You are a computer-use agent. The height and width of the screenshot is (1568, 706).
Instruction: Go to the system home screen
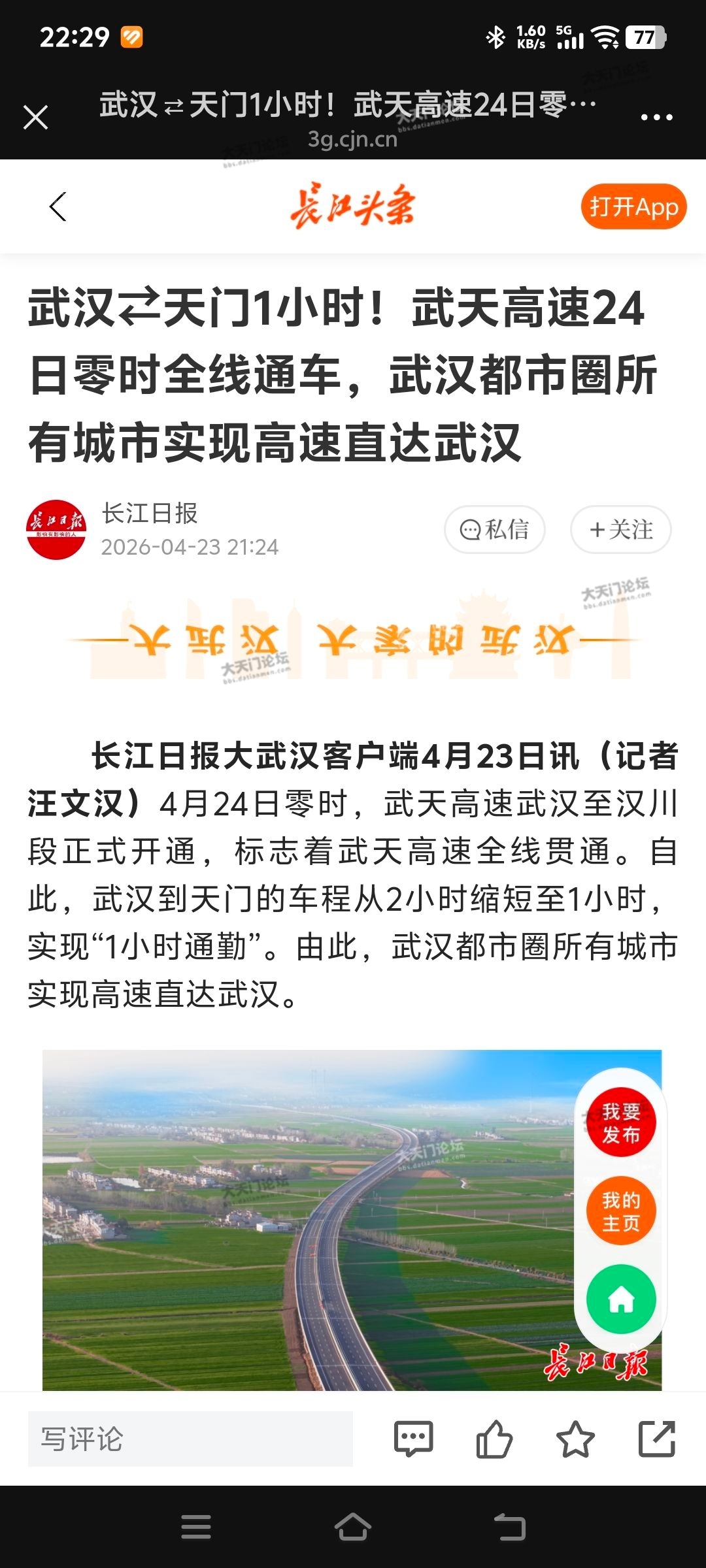coord(352,1527)
